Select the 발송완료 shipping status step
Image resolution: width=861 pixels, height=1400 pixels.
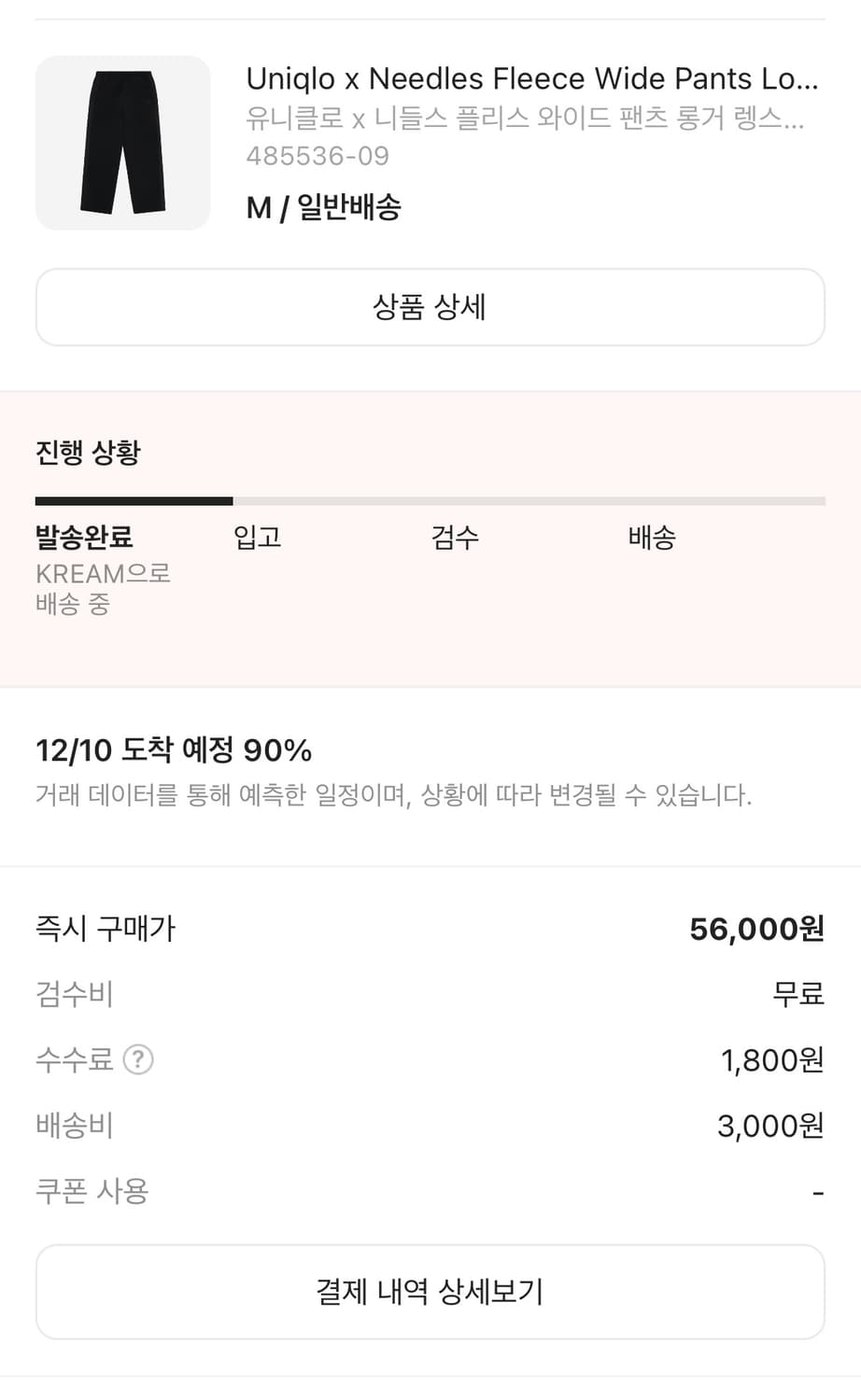(83, 538)
